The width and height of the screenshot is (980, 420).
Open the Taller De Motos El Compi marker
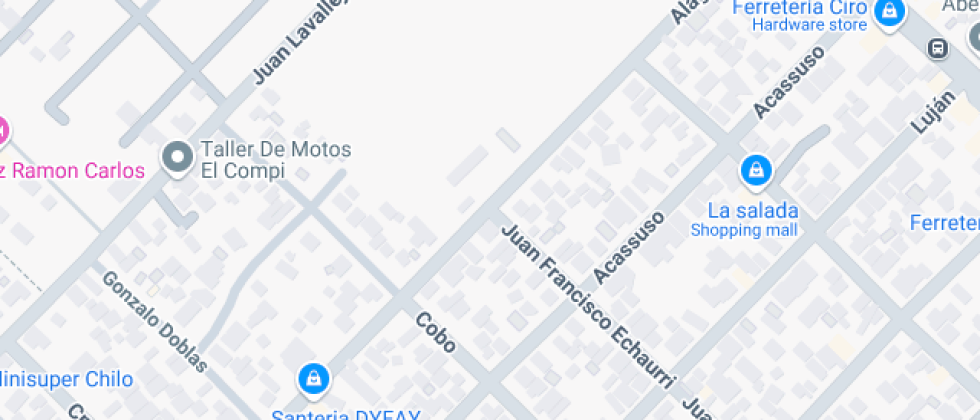pos(179,158)
